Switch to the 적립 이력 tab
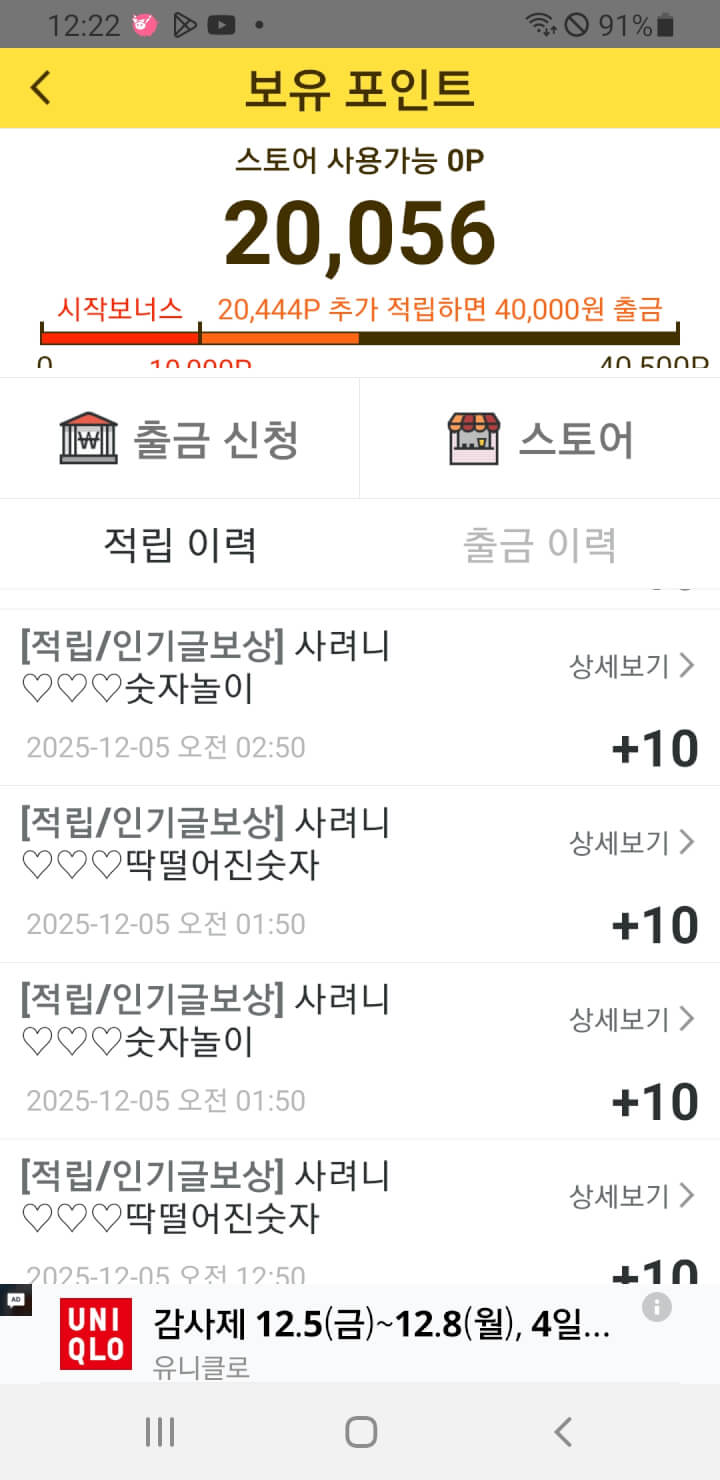The image size is (720, 1480). 180,545
